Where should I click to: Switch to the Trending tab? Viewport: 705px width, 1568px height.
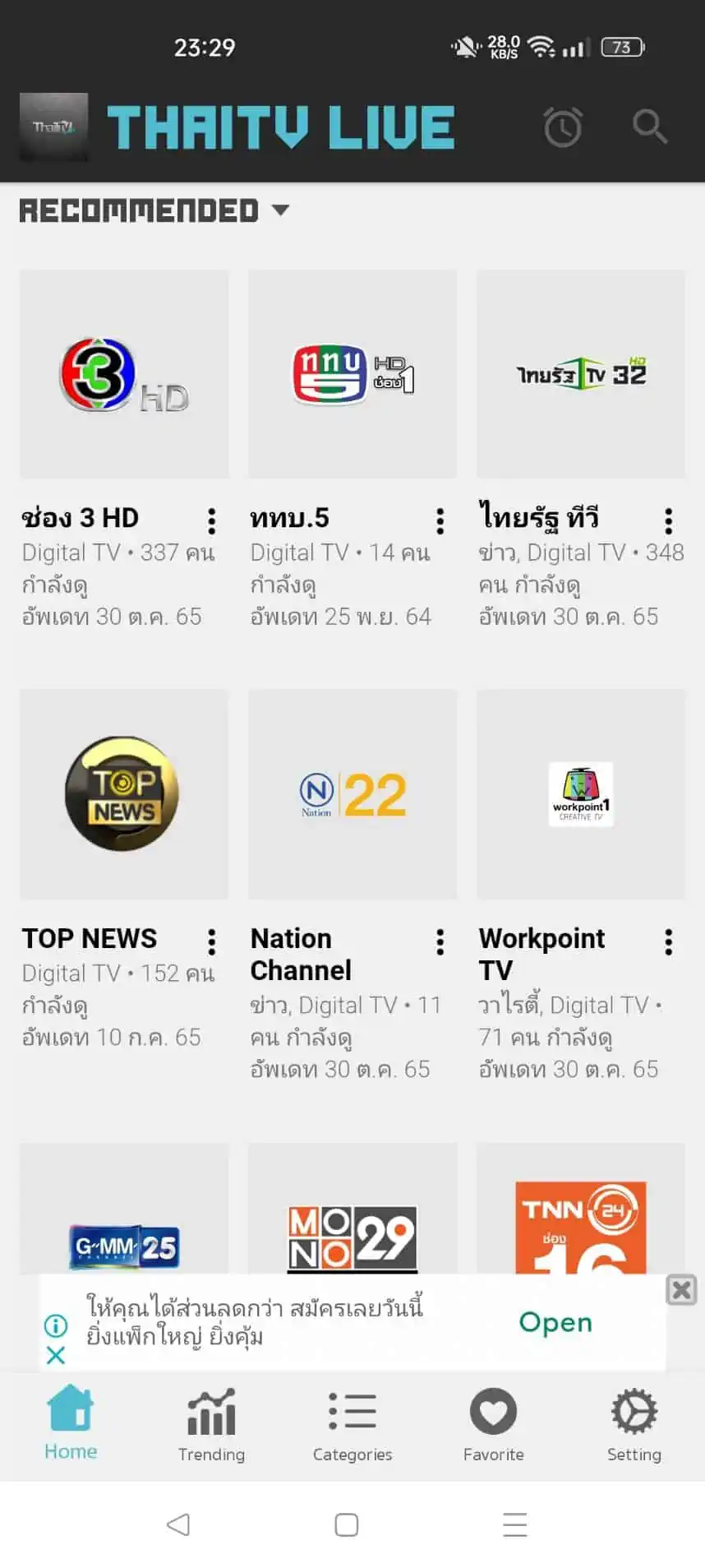pyautogui.click(x=211, y=1425)
